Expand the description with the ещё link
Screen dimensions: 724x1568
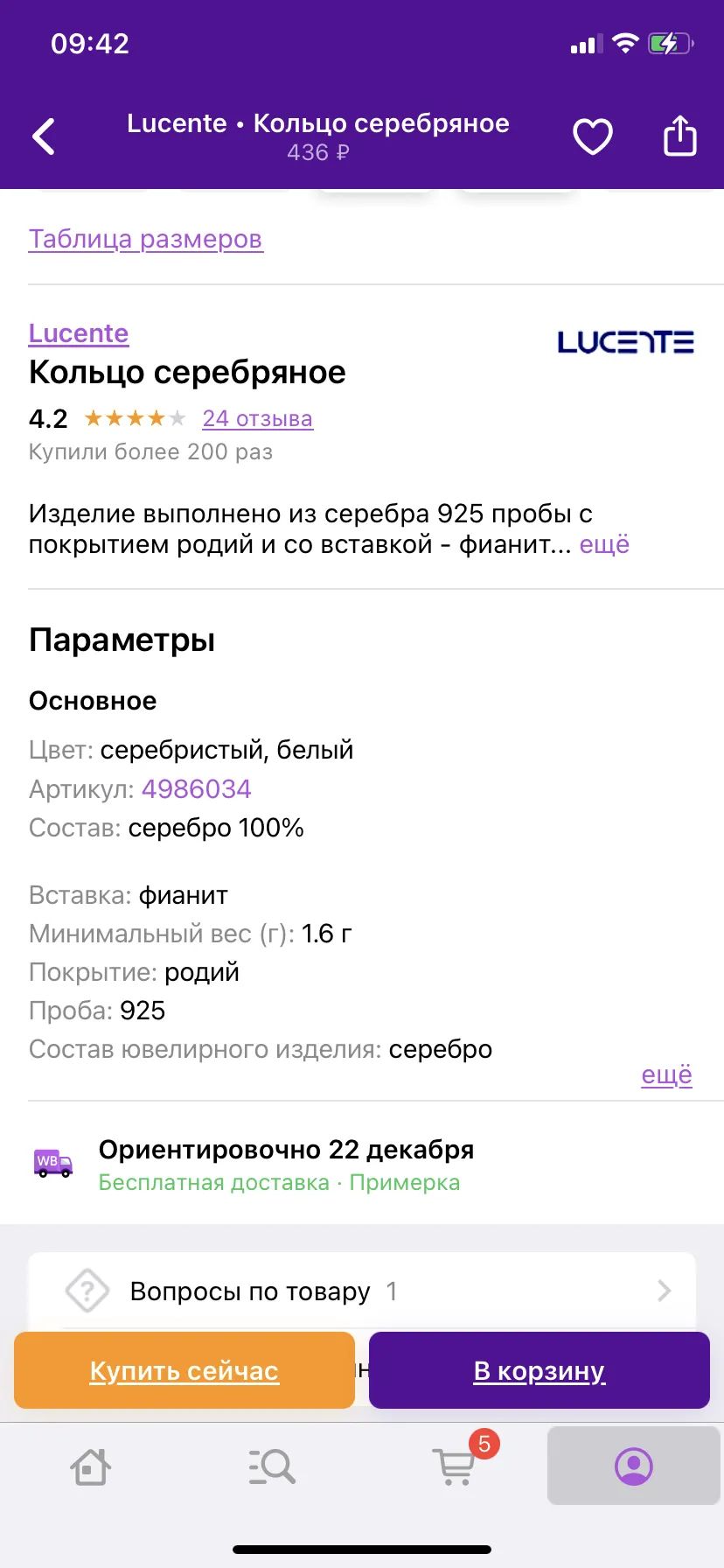(x=604, y=544)
